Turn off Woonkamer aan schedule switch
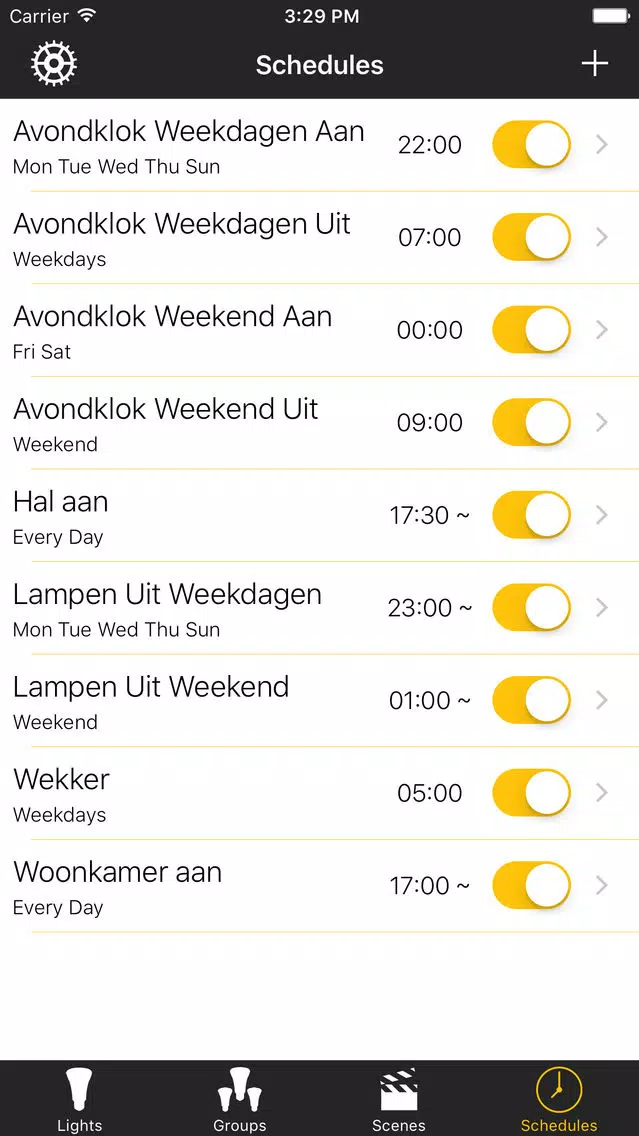This screenshot has width=639, height=1136. coord(531,885)
